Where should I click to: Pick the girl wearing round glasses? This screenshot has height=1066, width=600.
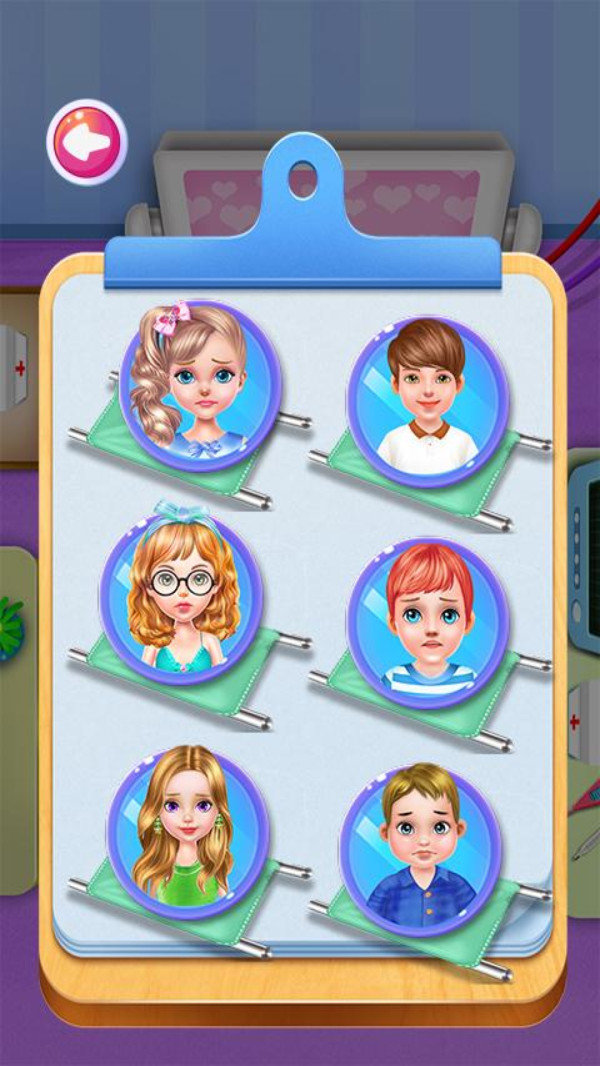182,596
